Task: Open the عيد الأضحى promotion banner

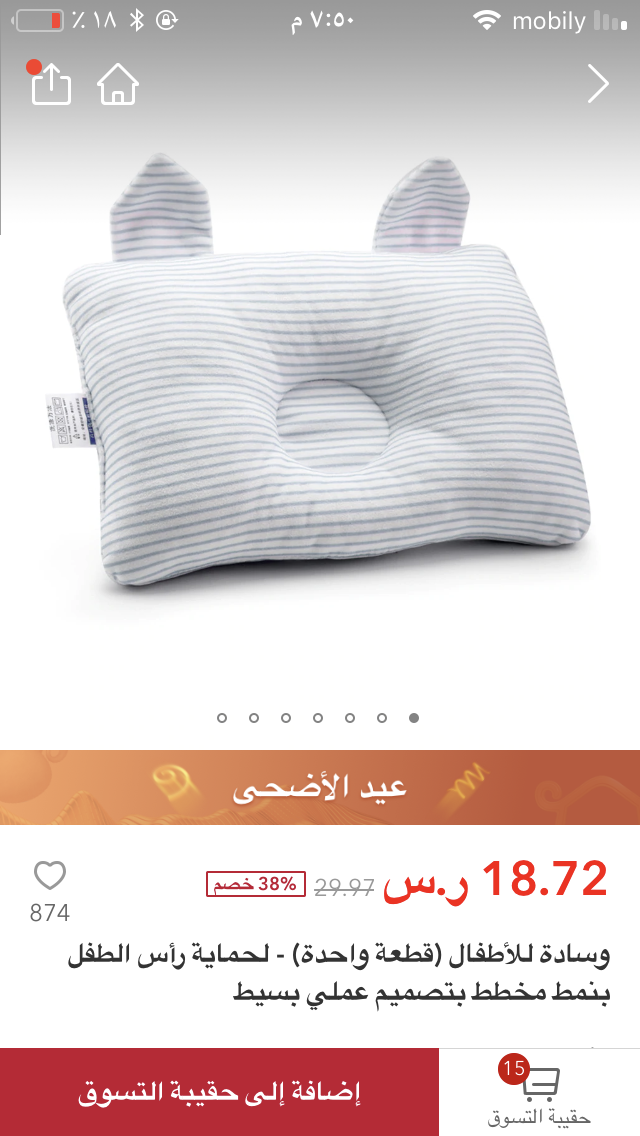Action: pos(320,788)
